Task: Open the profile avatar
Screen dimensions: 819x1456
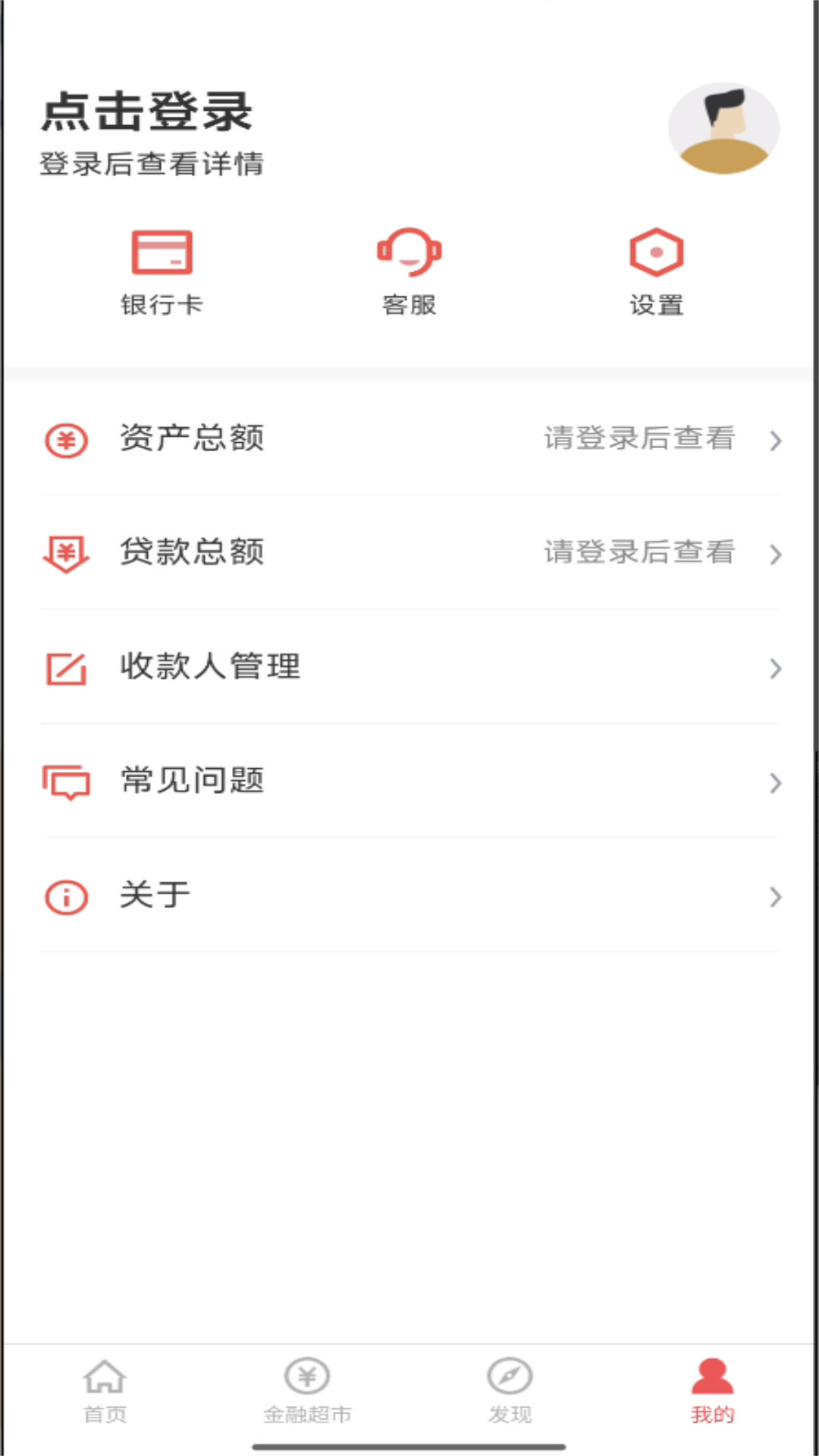Action: point(723,129)
